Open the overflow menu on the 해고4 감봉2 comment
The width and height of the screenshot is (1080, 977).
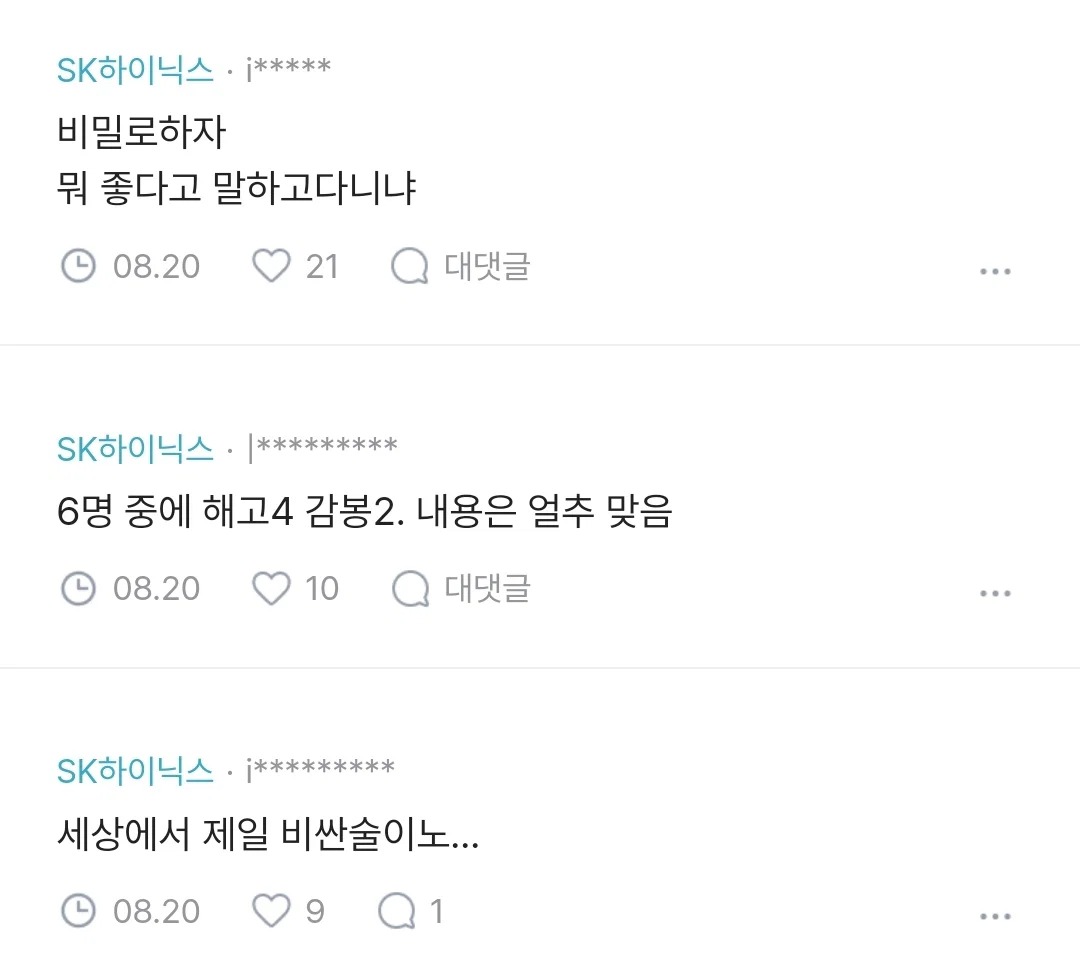tap(995, 593)
